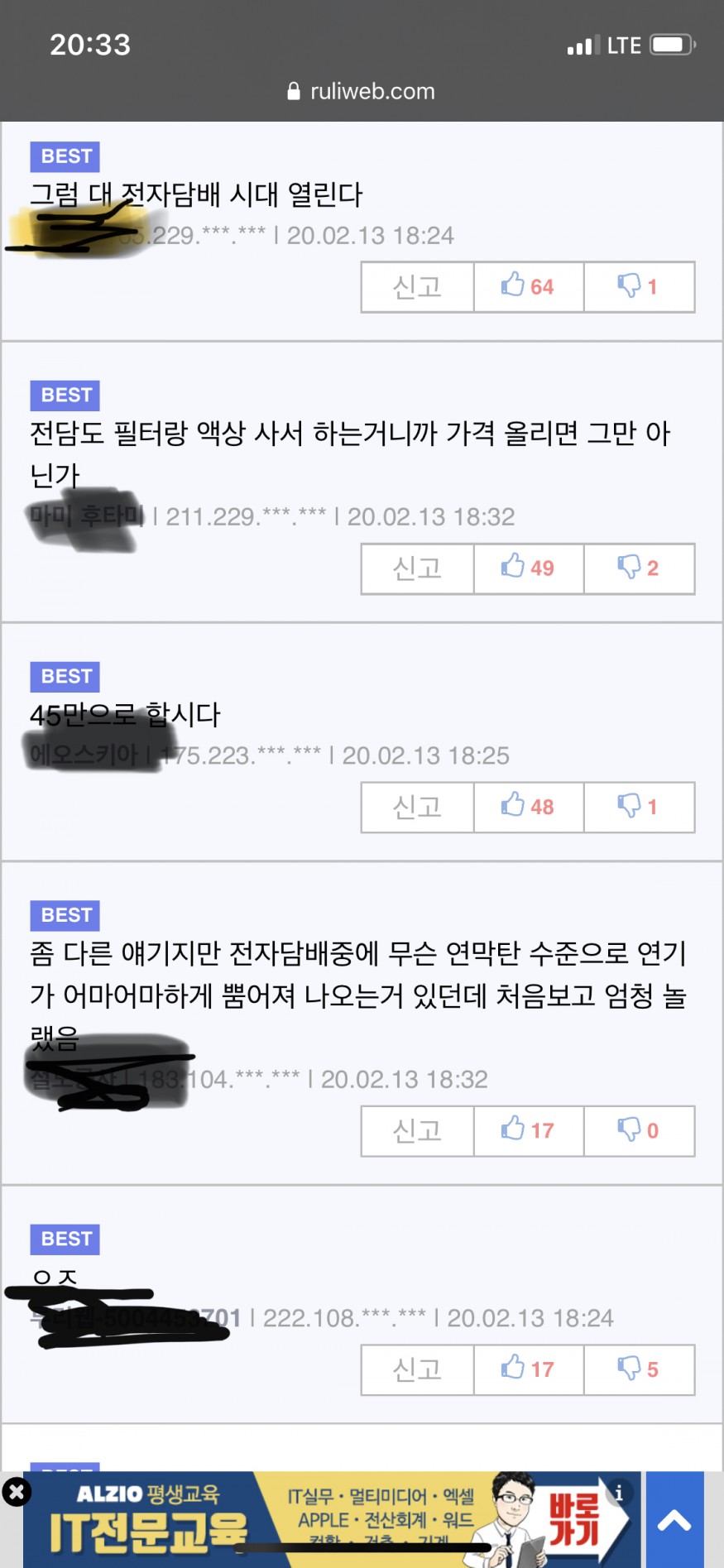Close the ALZIO ad banner

[17, 1491]
